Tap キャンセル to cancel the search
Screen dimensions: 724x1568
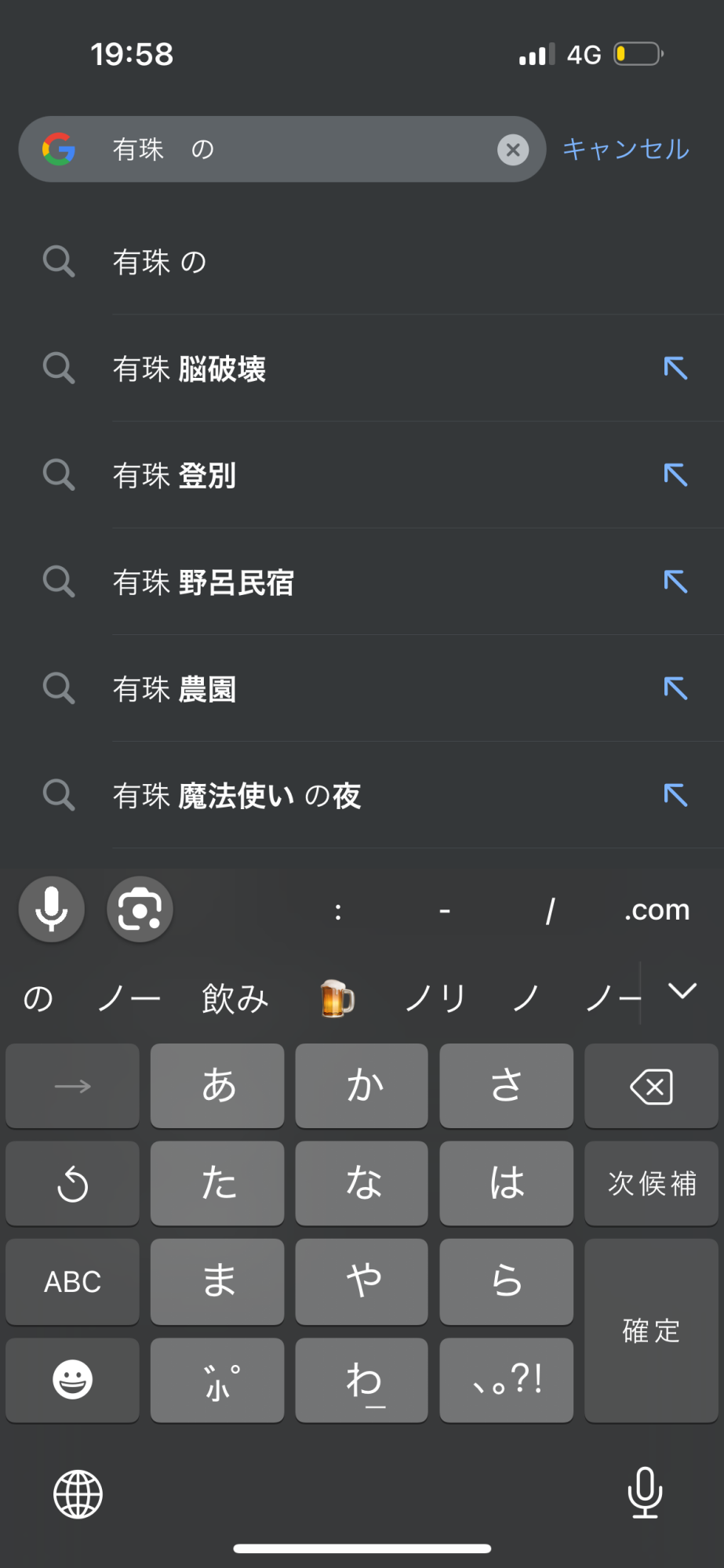click(x=625, y=149)
